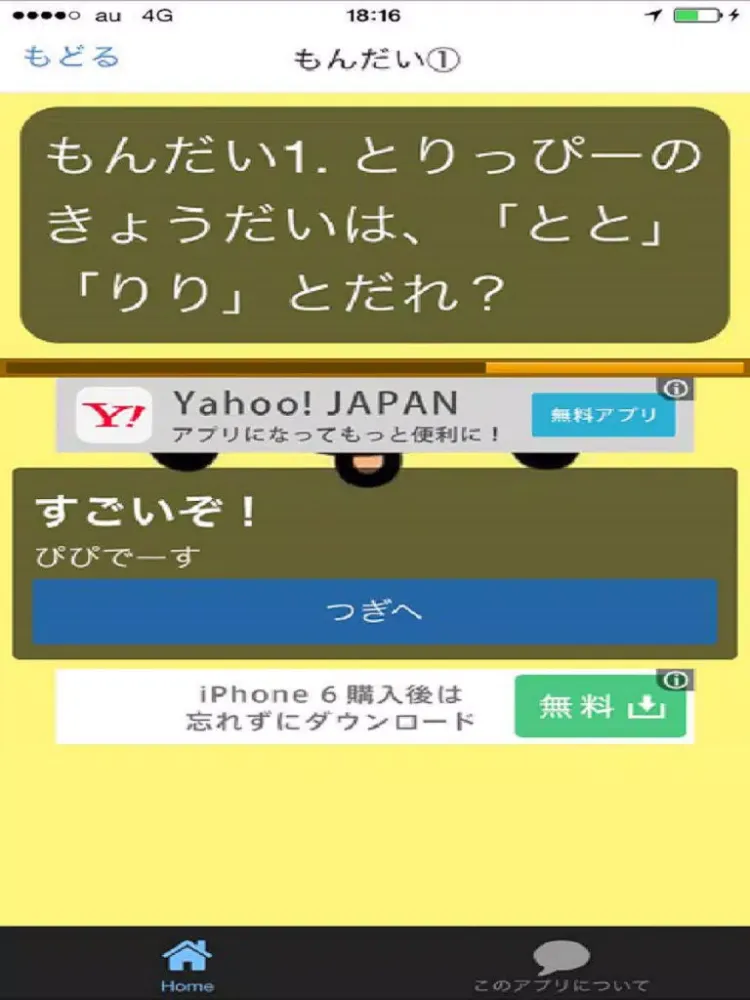The width and height of the screenshot is (750, 1000).
Task: Tap the 無料アプリ button on Yahoo! JAPAN ad
Action: 603,414
